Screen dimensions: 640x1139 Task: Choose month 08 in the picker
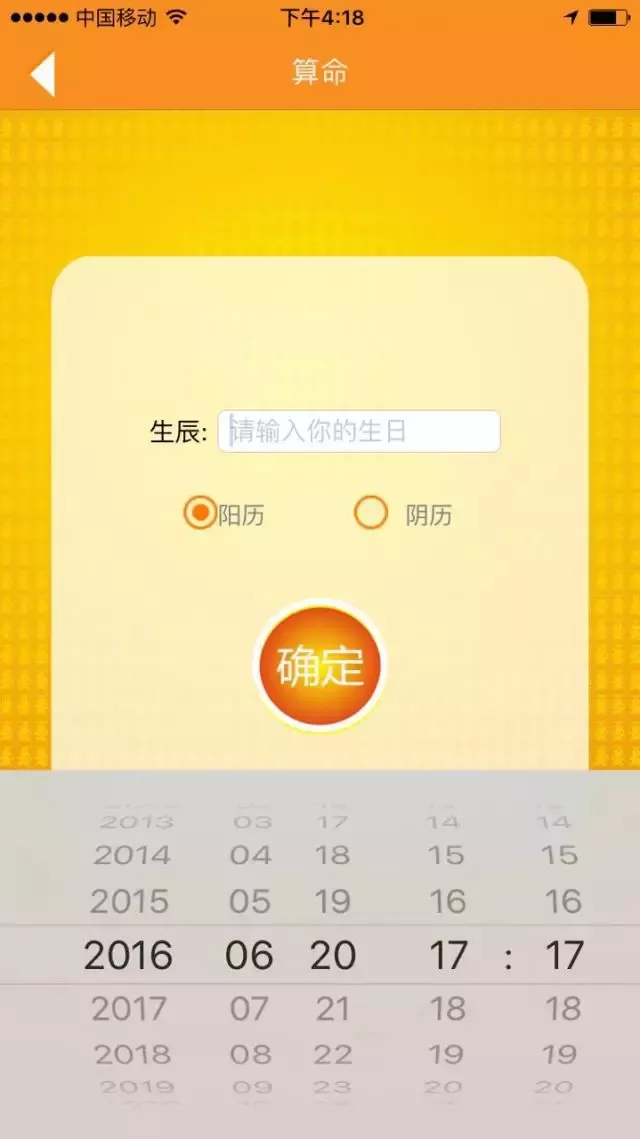pyautogui.click(x=250, y=1054)
